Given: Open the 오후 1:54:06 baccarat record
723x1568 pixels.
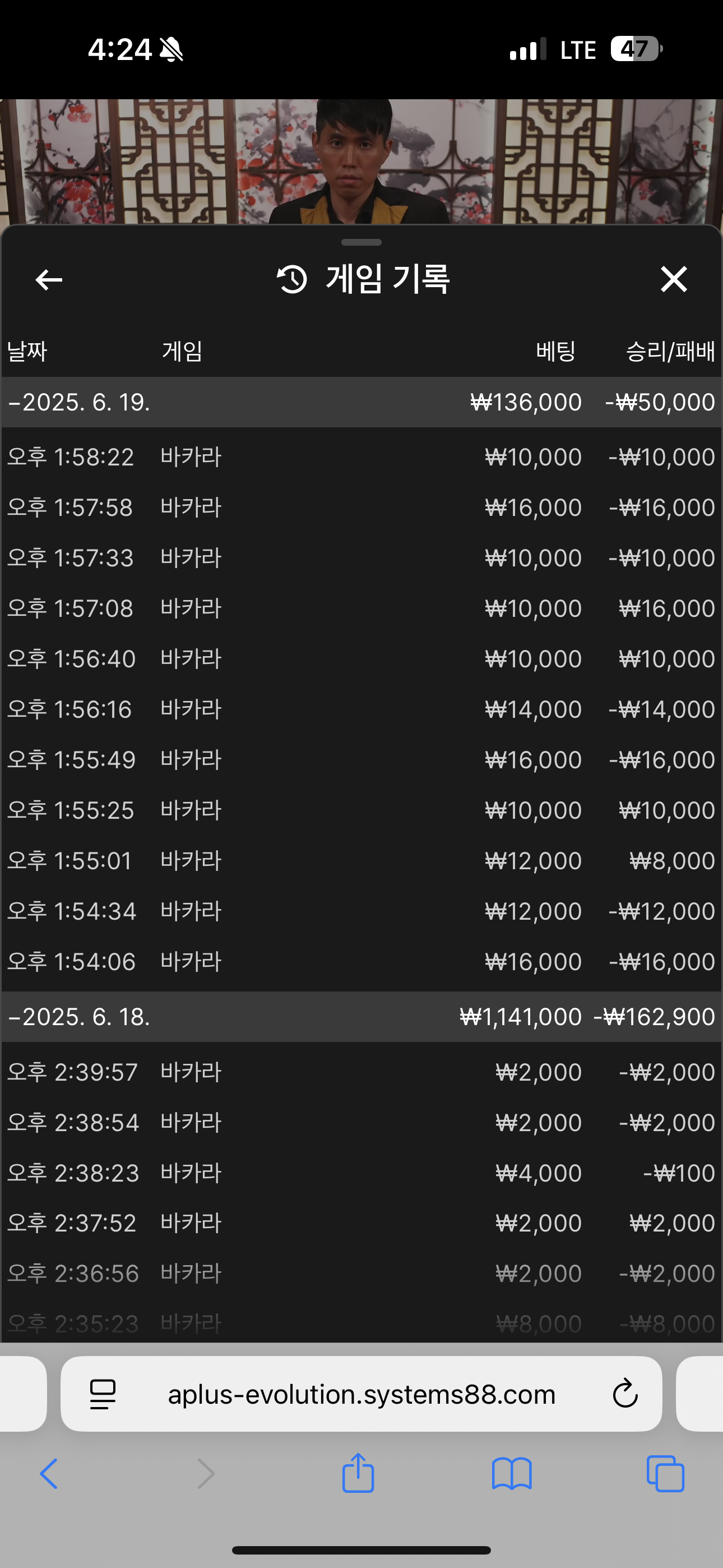Looking at the screenshot, I should pyautogui.click(x=361, y=962).
